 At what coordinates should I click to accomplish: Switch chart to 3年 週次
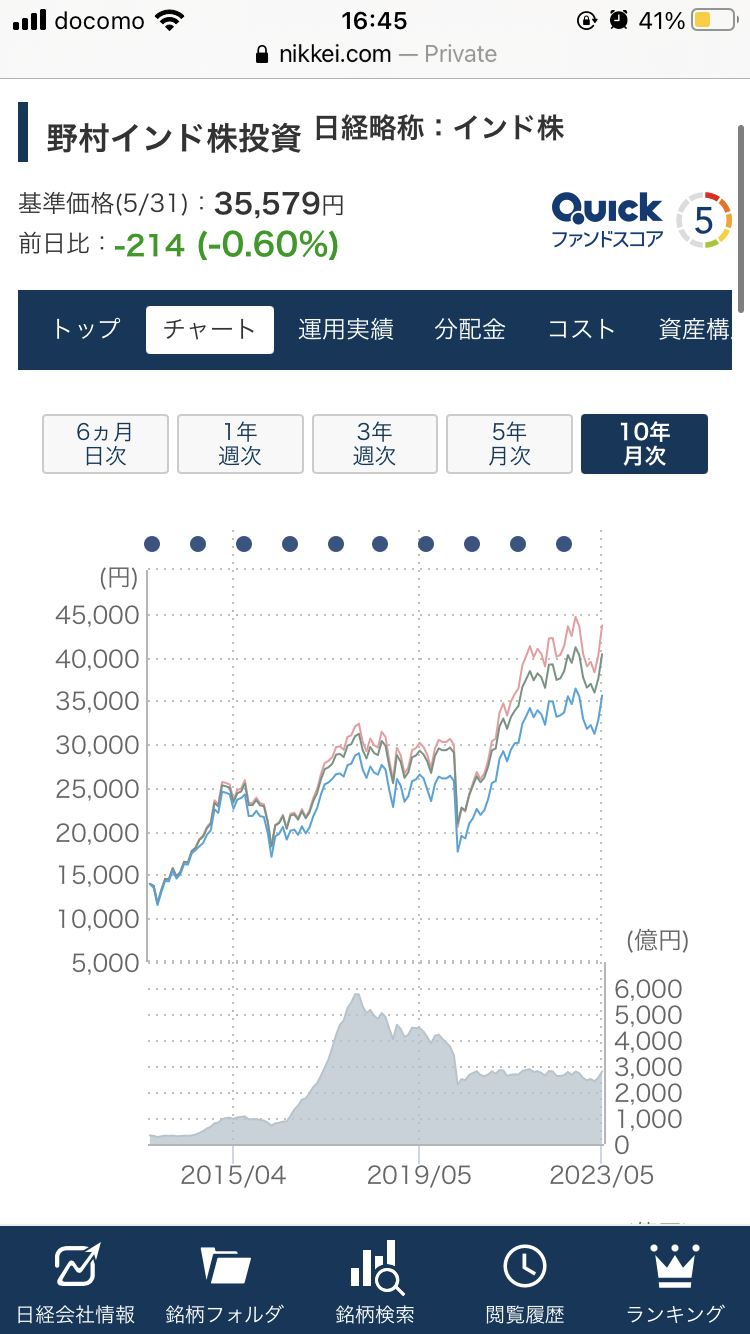pos(375,444)
